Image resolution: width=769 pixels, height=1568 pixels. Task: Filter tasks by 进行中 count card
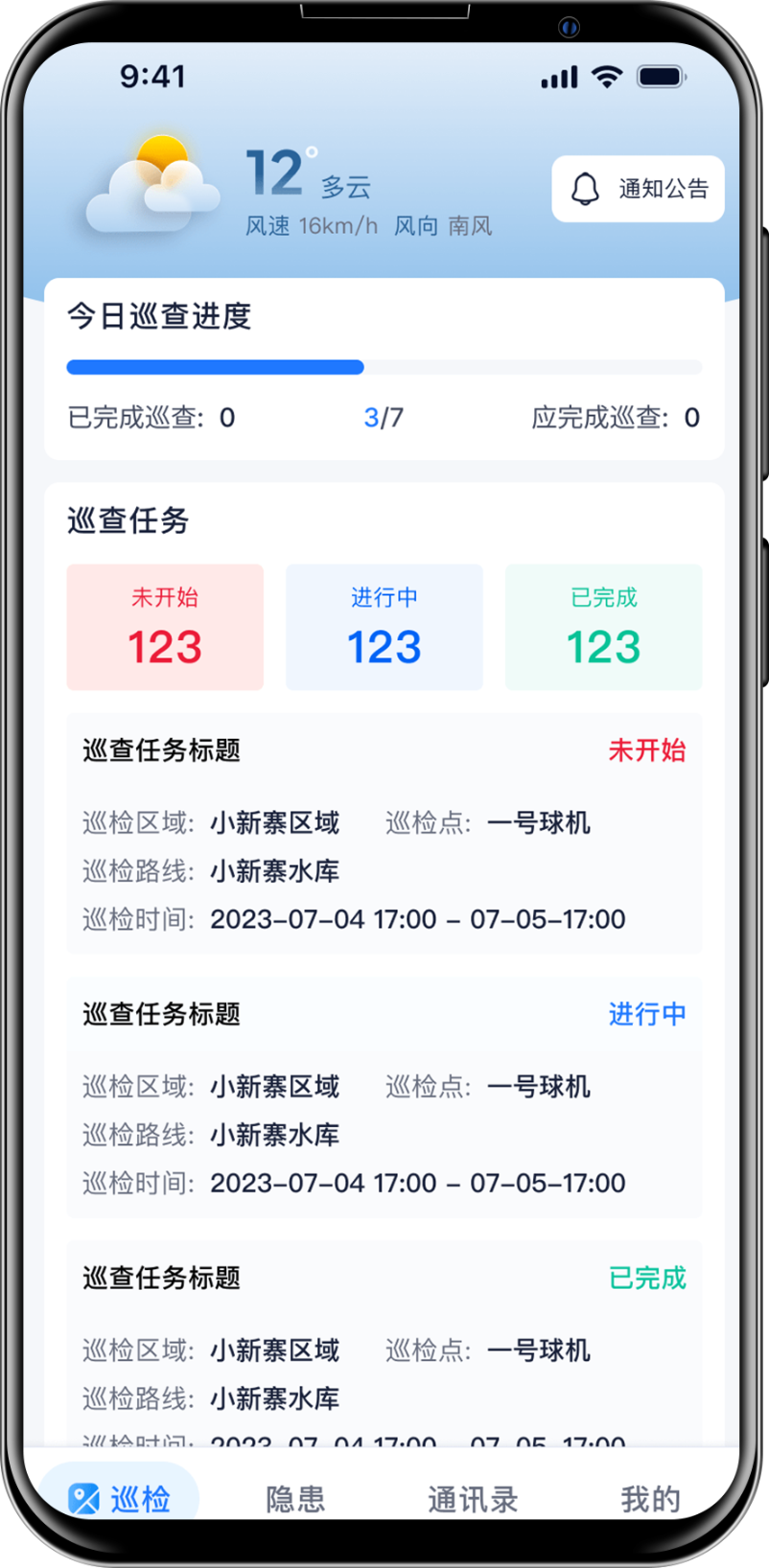pos(384,627)
